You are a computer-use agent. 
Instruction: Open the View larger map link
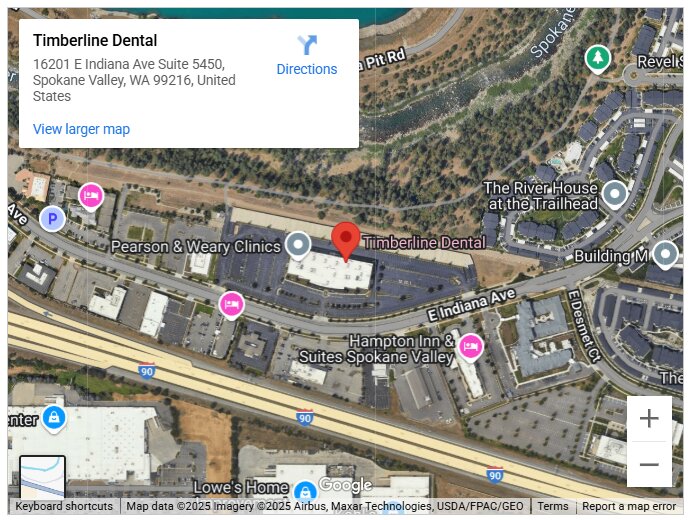pos(81,129)
